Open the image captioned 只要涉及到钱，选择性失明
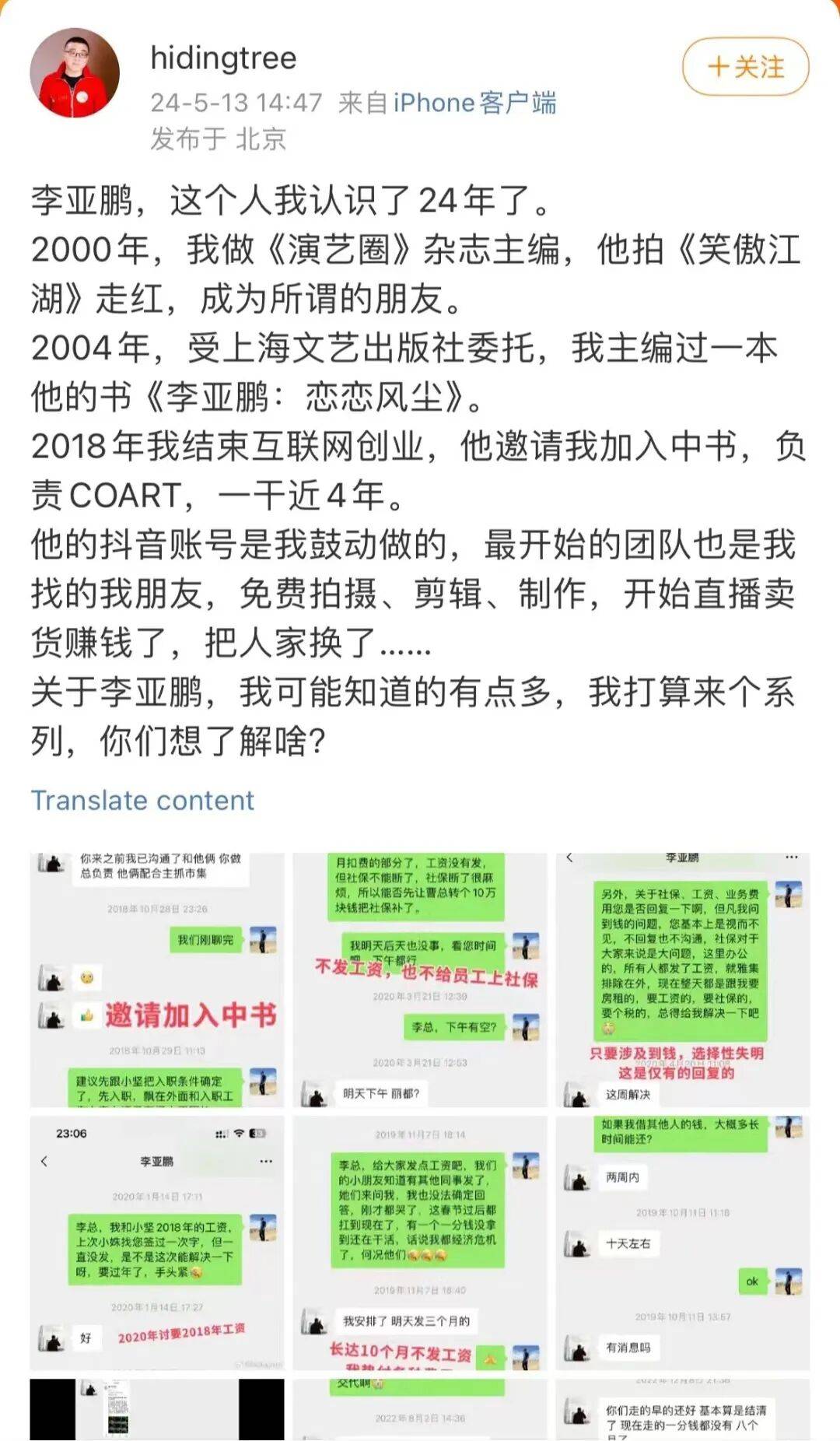Viewport: 840px width, 1441px height. click(682, 980)
